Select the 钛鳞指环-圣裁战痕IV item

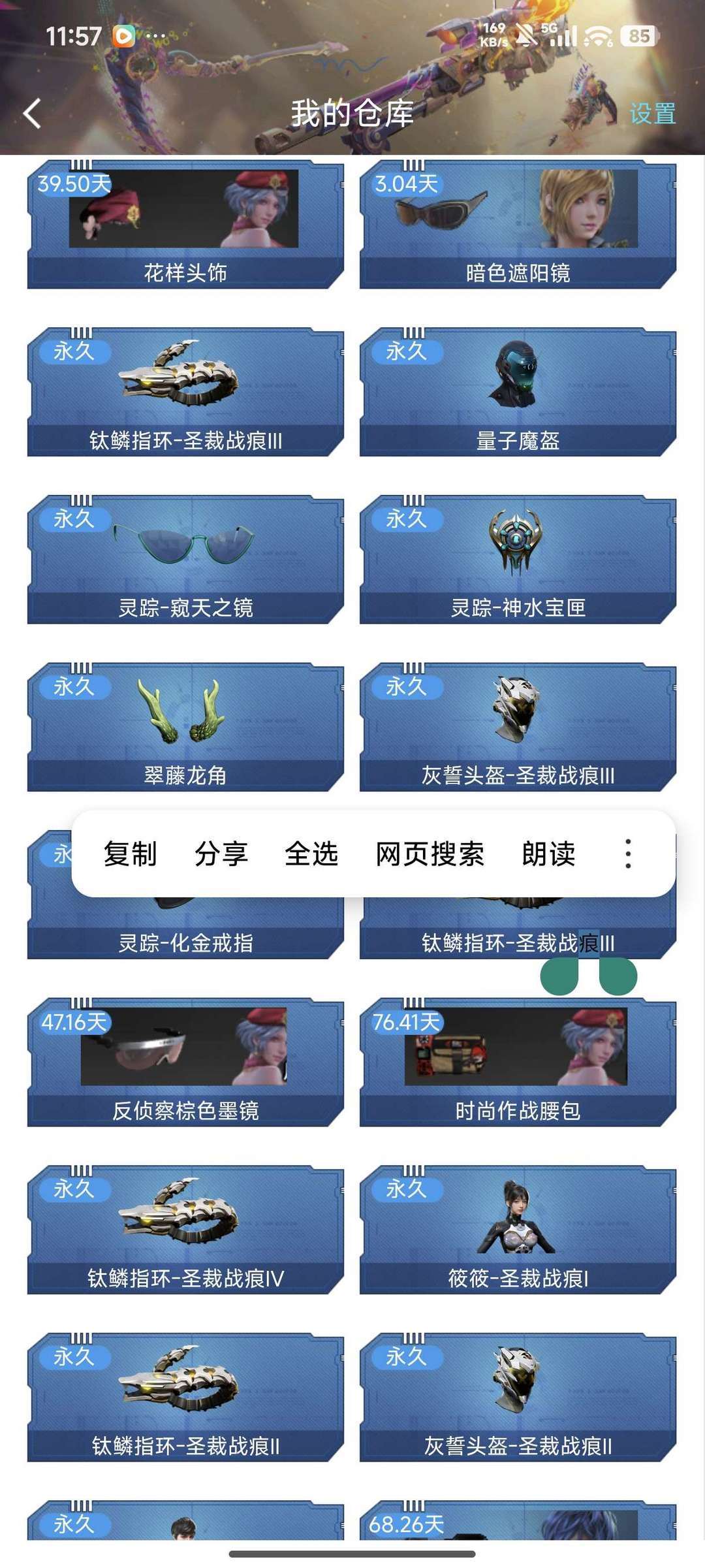[185, 1230]
